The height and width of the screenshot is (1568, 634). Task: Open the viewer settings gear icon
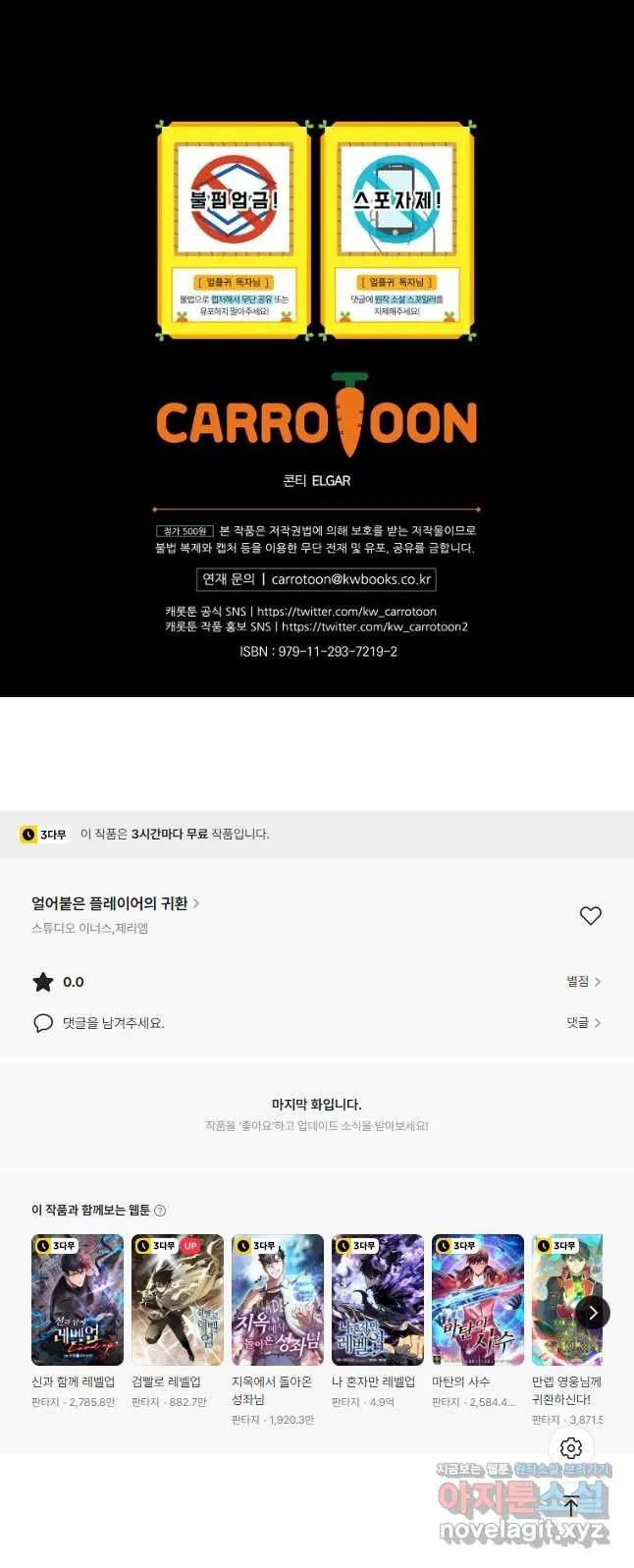coord(571,1448)
